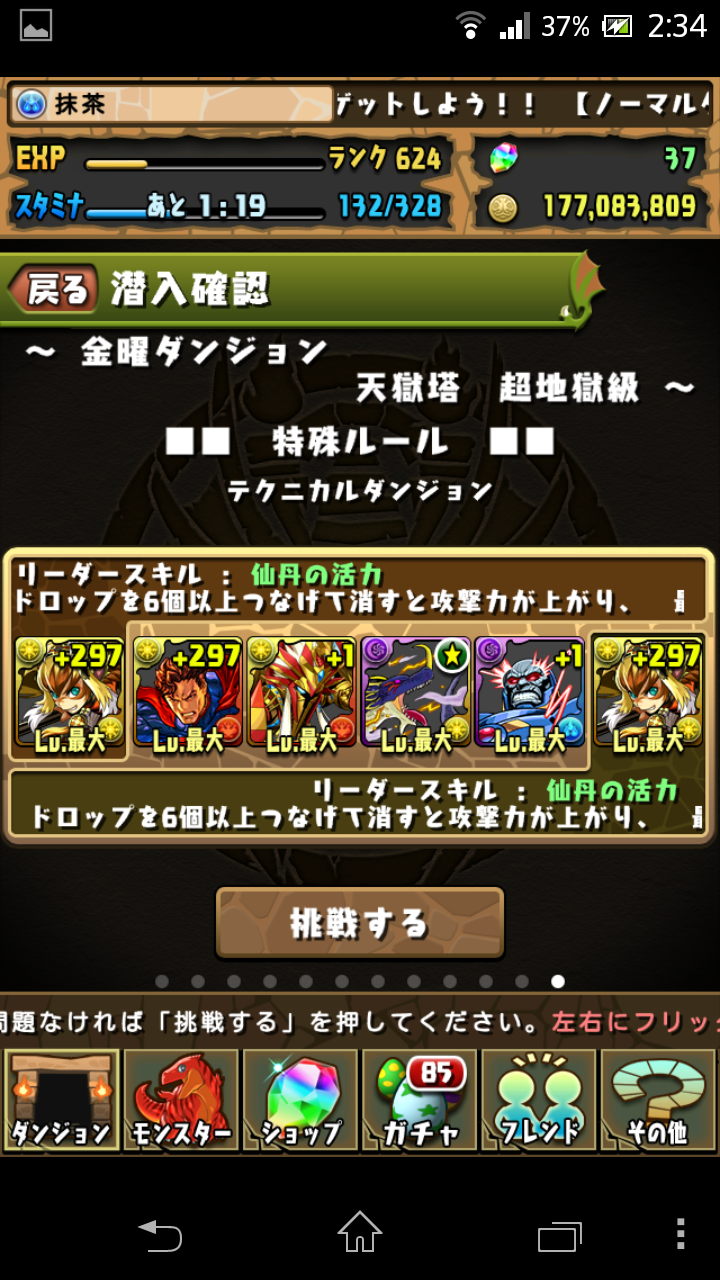Screen dimensions: 720x1280
Task: Tap the Android home button
Action: click(360, 1232)
